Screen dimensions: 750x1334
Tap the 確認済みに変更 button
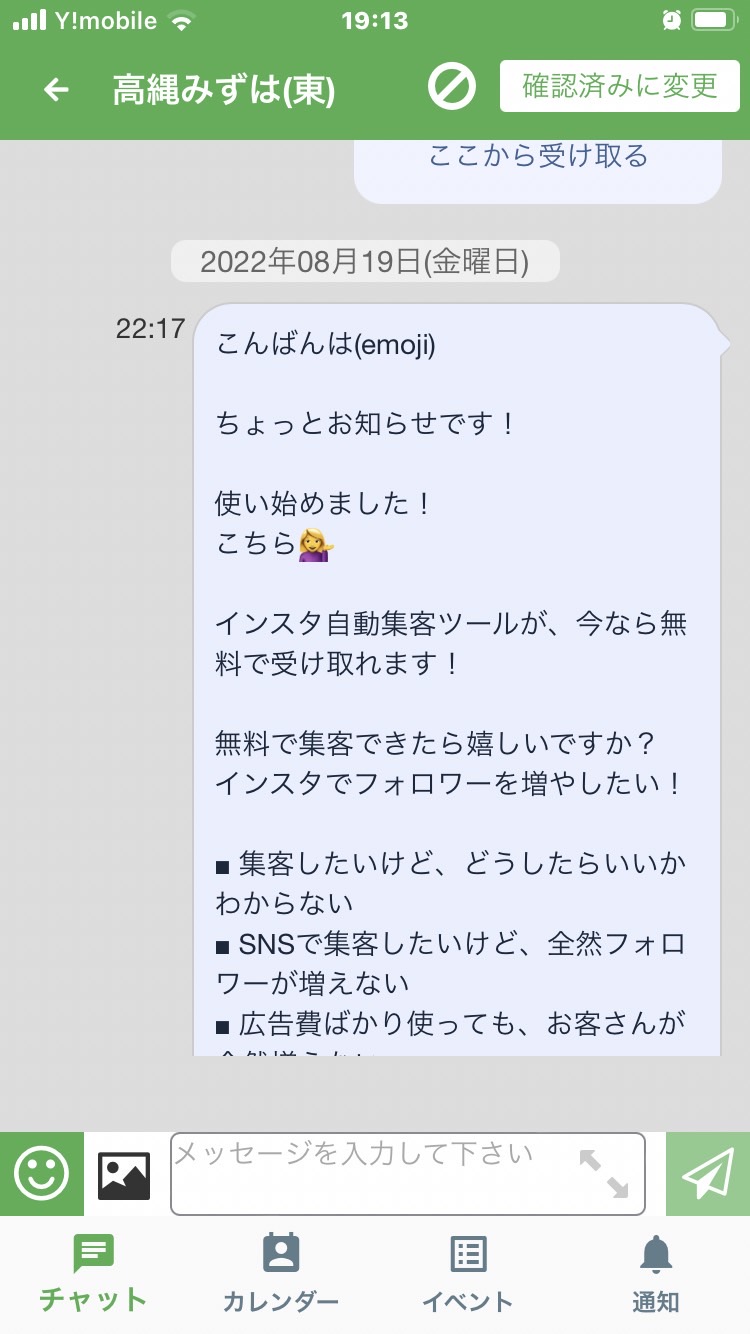click(x=620, y=86)
